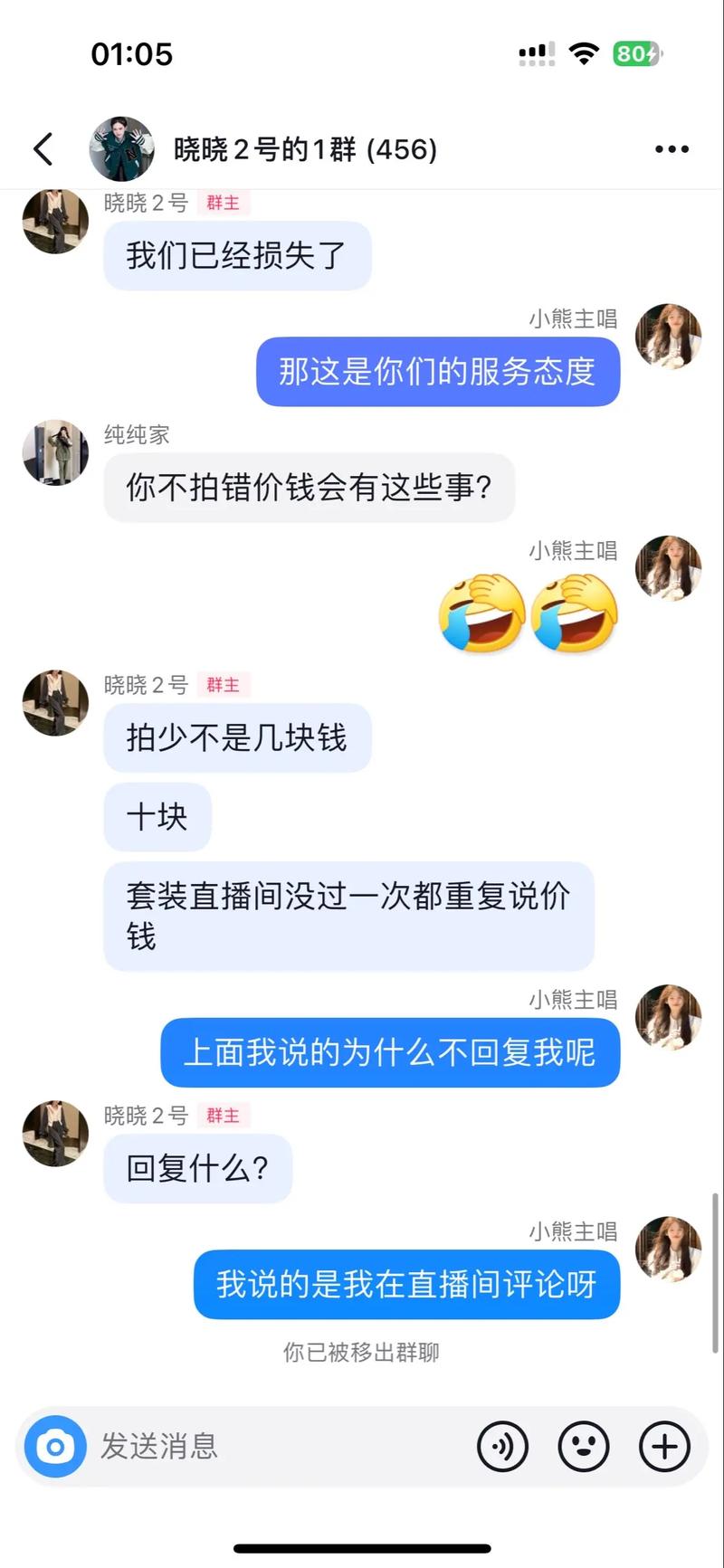
Task: Tap the notice 你已被移出群聊
Action: coord(360,1353)
